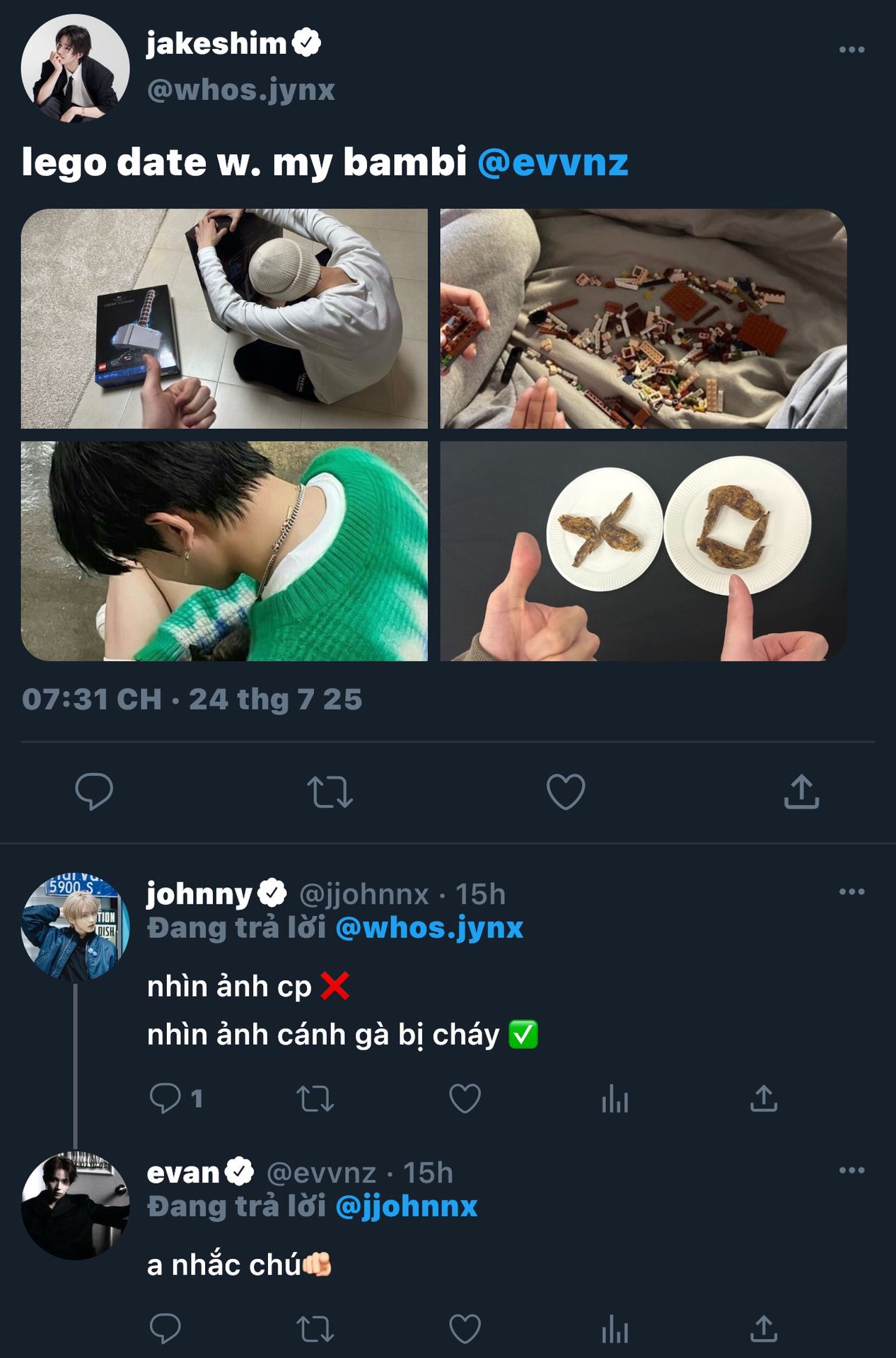896x1358 pixels.
Task: Open the @whos.jynx link in johnny's reply
Action: [429, 927]
